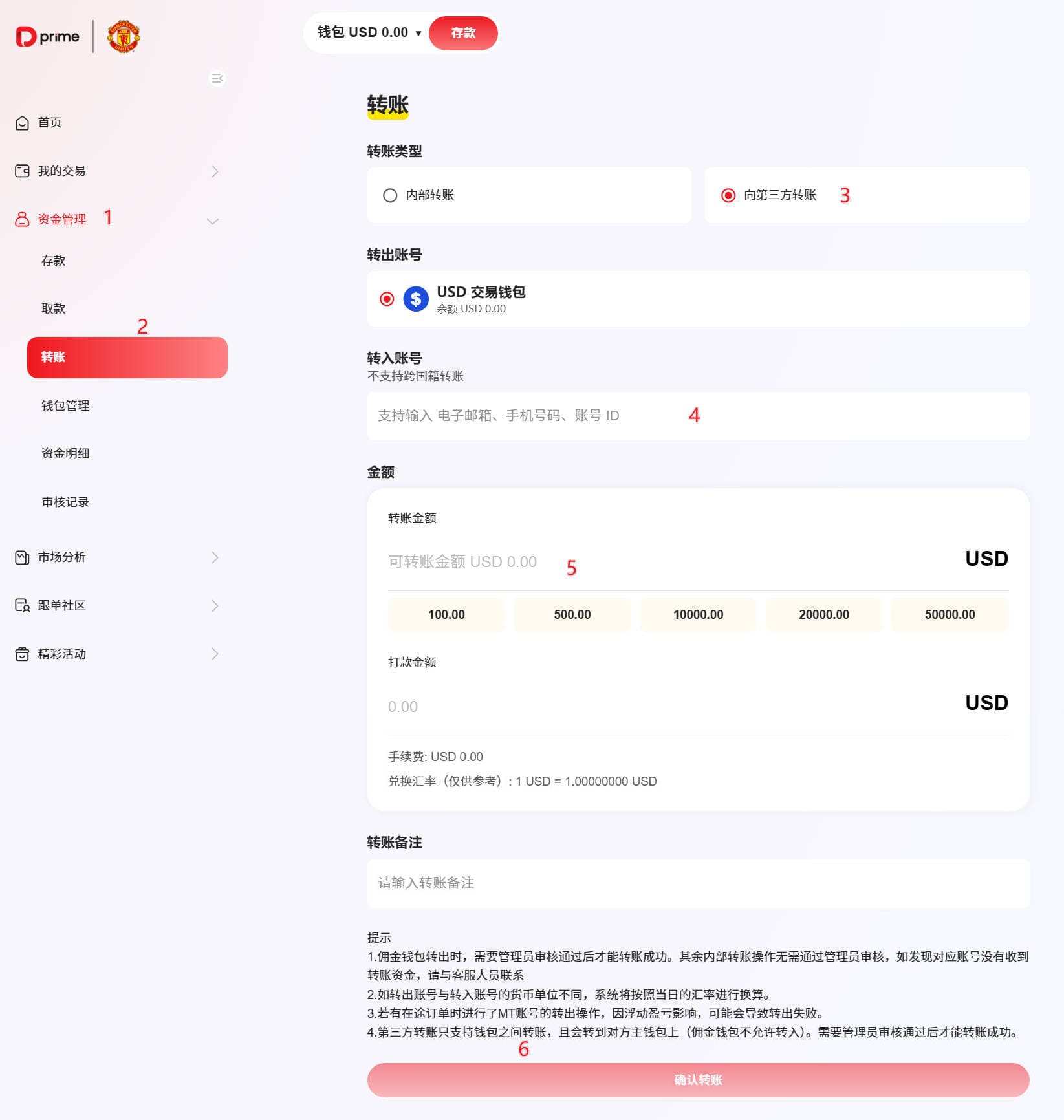Image resolution: width=1064 pixels, height=1120 pixels.
Task: Tap the red 存款 button at top
Action: click(x=463, y=33)
